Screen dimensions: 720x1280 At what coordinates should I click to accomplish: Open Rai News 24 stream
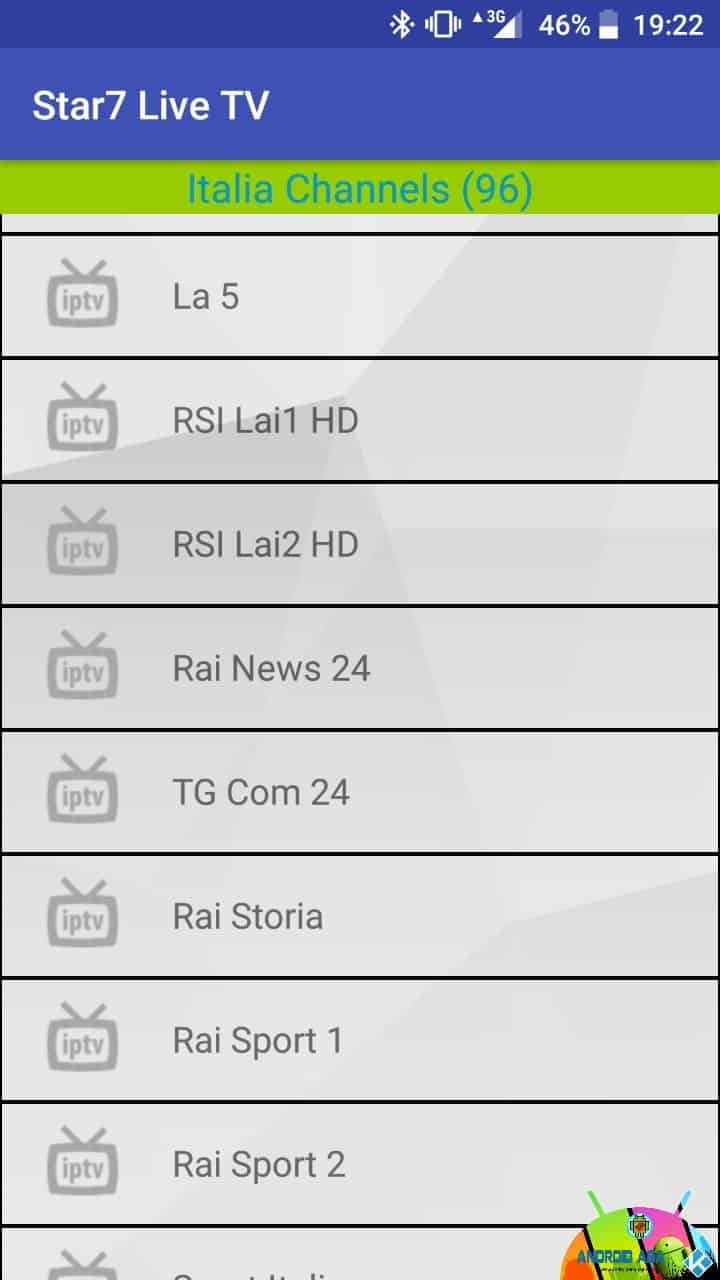(x=360, y=668)
